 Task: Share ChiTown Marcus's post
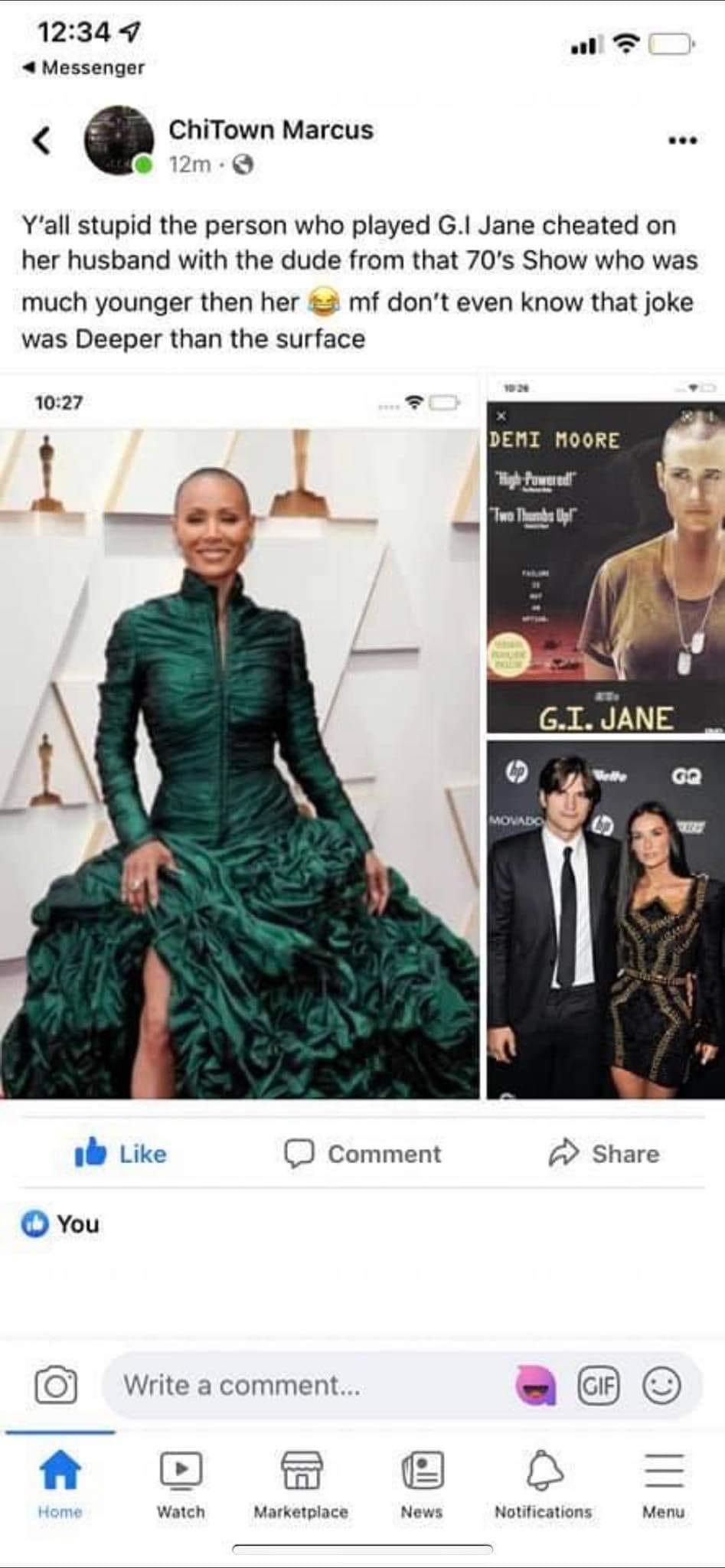click(604, 1154)
